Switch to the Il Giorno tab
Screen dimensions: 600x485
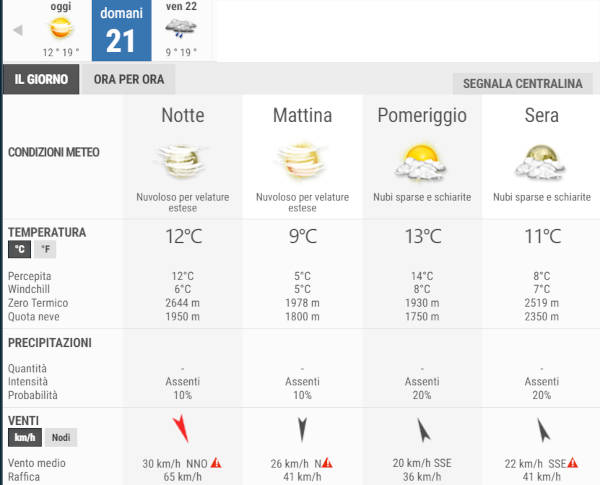pos(41,80)
